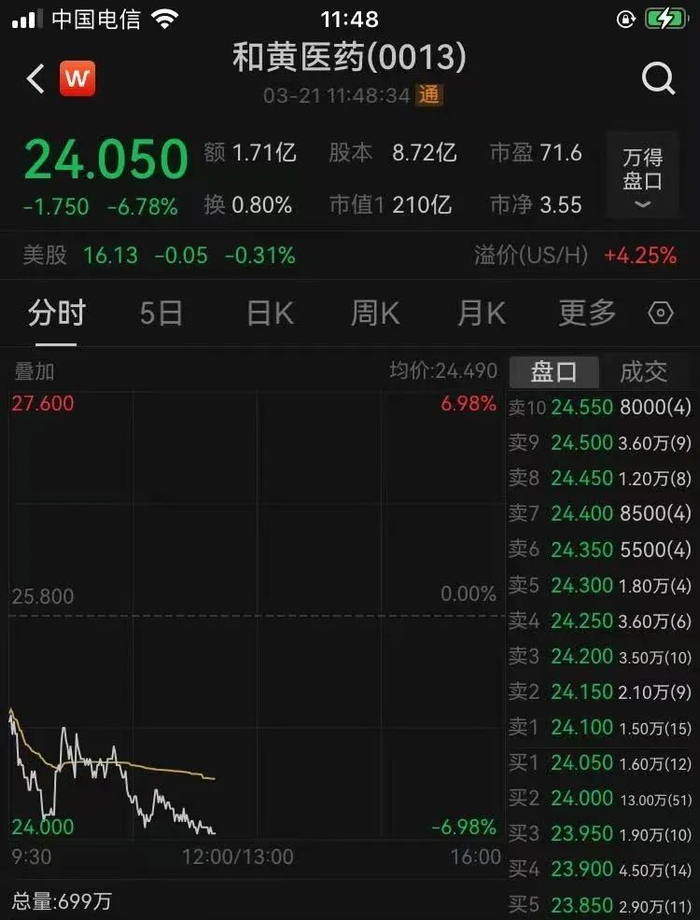Tap the orange W icon
Screen dimensions: 700x920
coord(77,79)
